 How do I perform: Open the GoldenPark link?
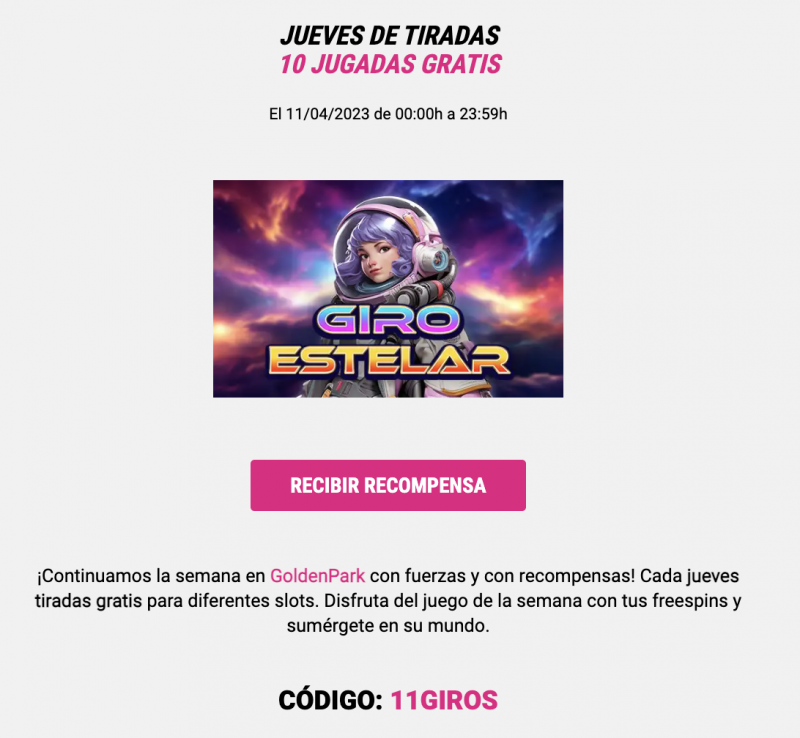tap(317, 576)
